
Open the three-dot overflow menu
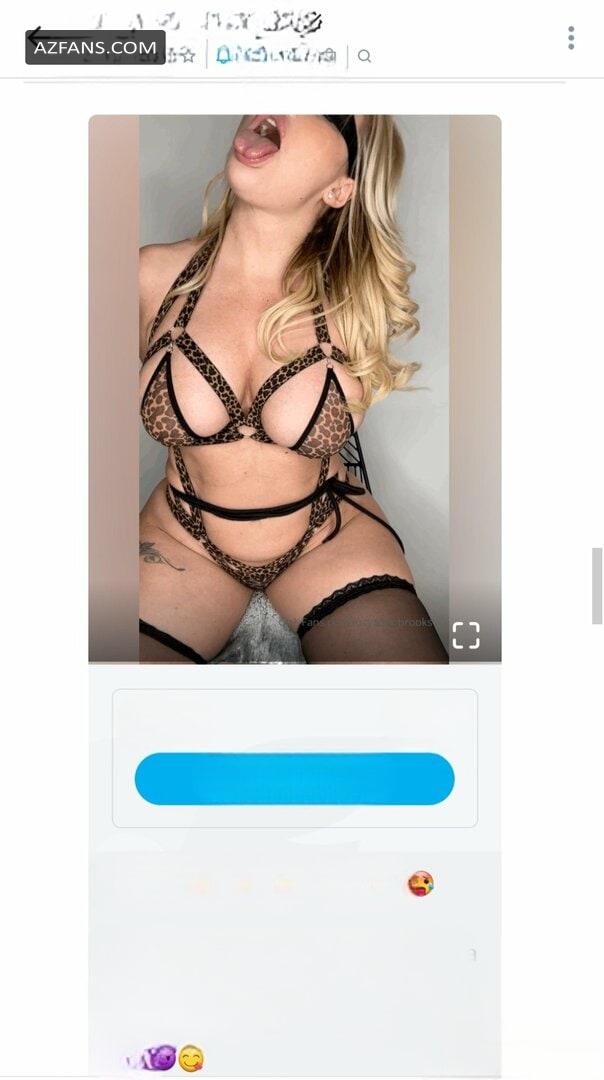571,38
